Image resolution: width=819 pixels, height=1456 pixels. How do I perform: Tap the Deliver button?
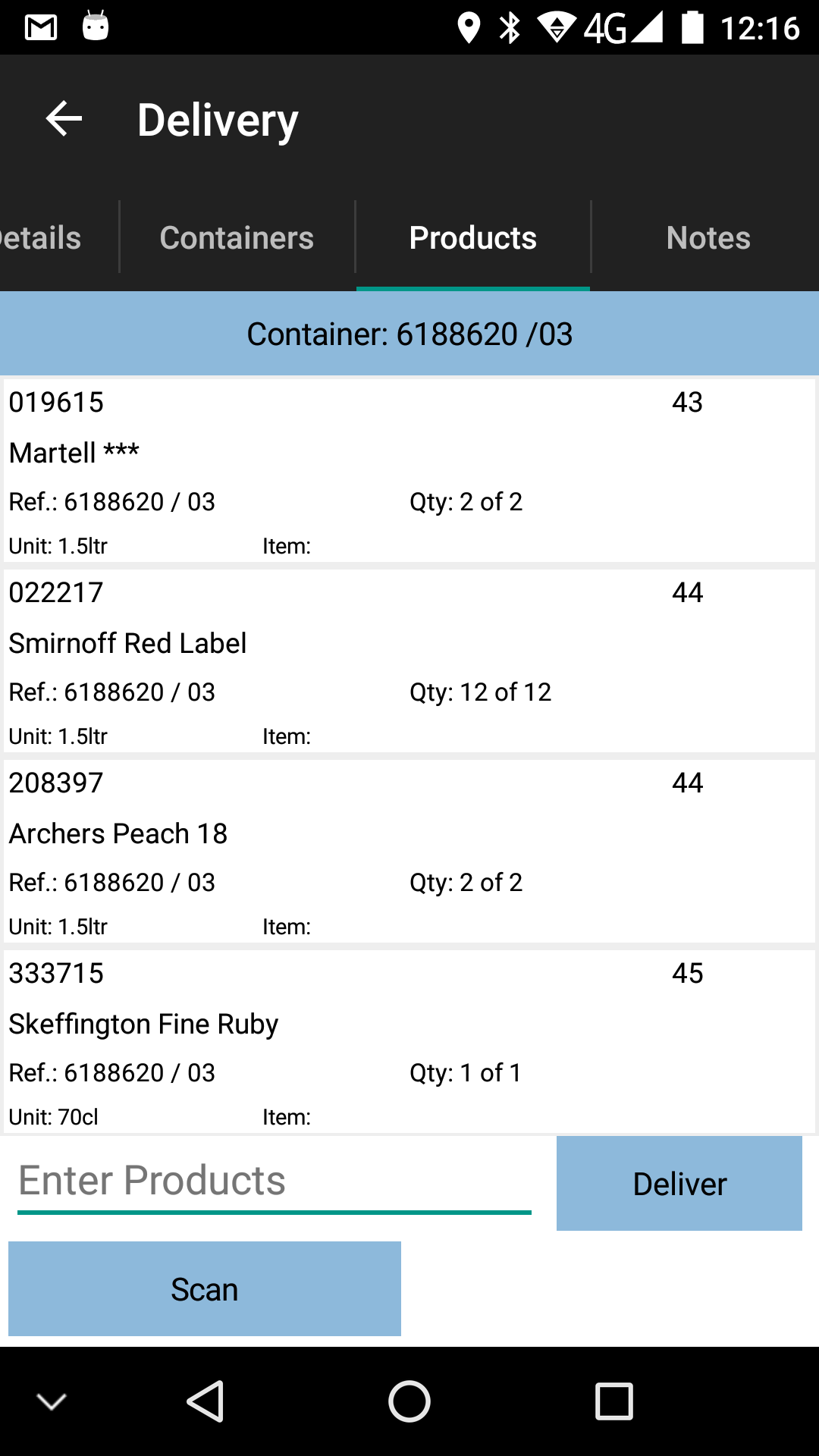[679, 1183]
